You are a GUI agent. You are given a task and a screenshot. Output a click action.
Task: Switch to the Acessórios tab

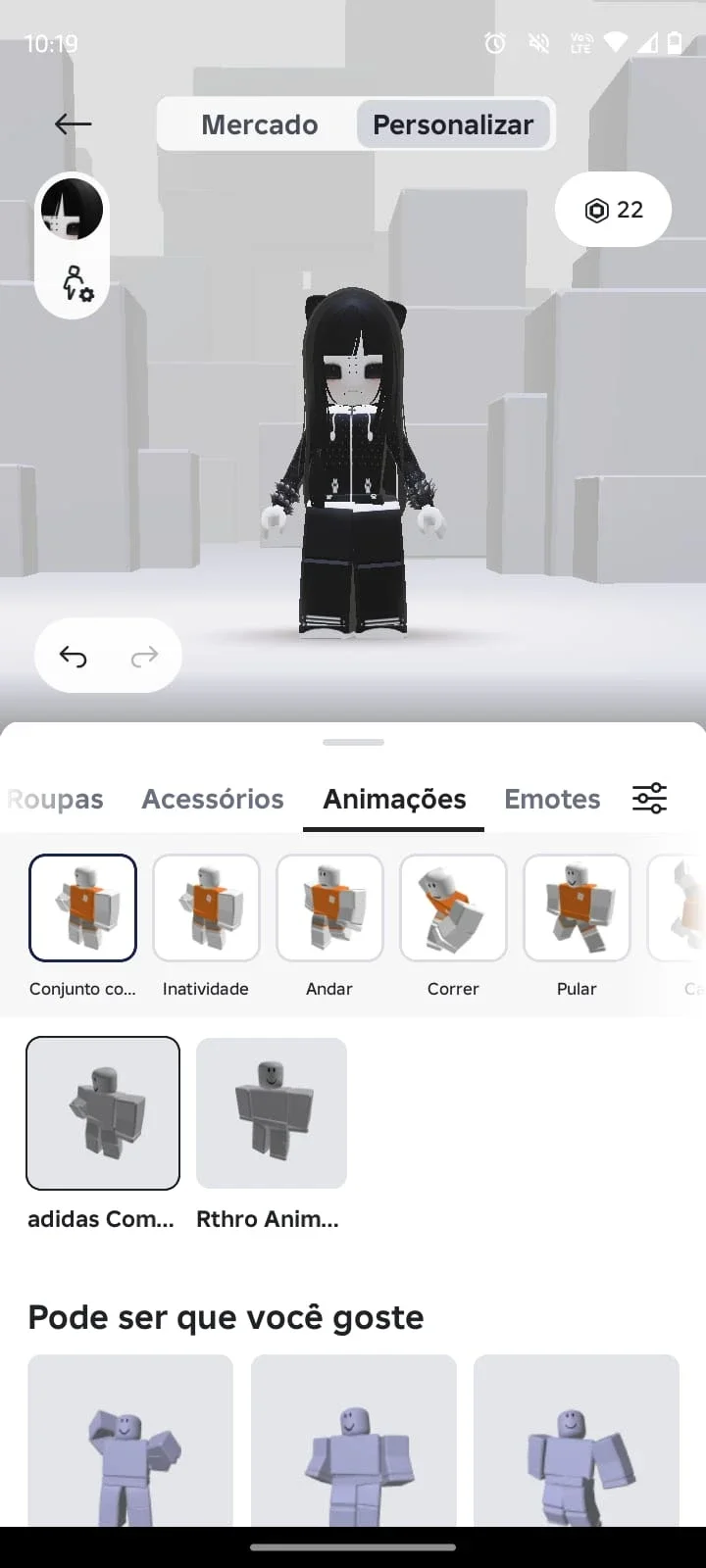[x=213, y=799]
